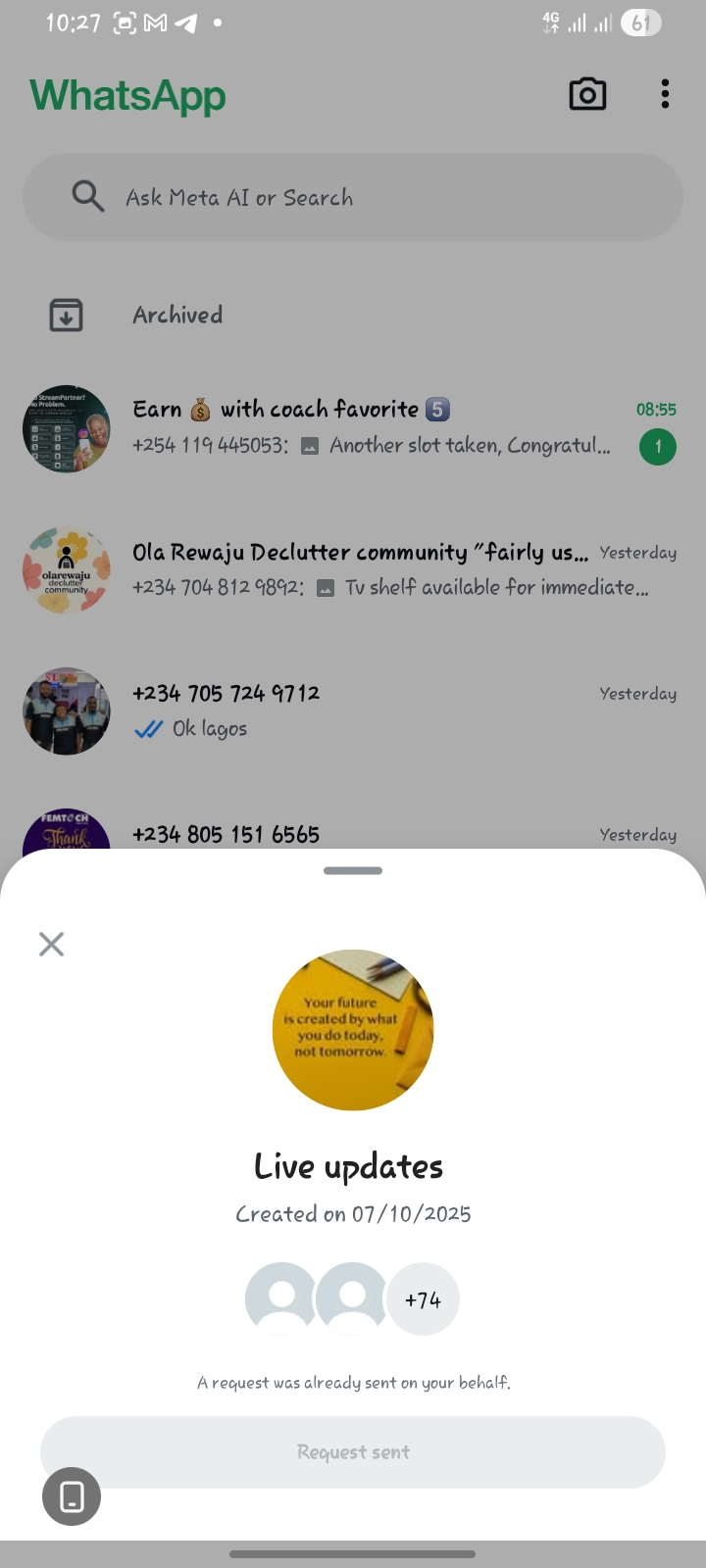Tap the Request sent button
The height and width of the screenshot is (1568, 706).
[353, 1451]
